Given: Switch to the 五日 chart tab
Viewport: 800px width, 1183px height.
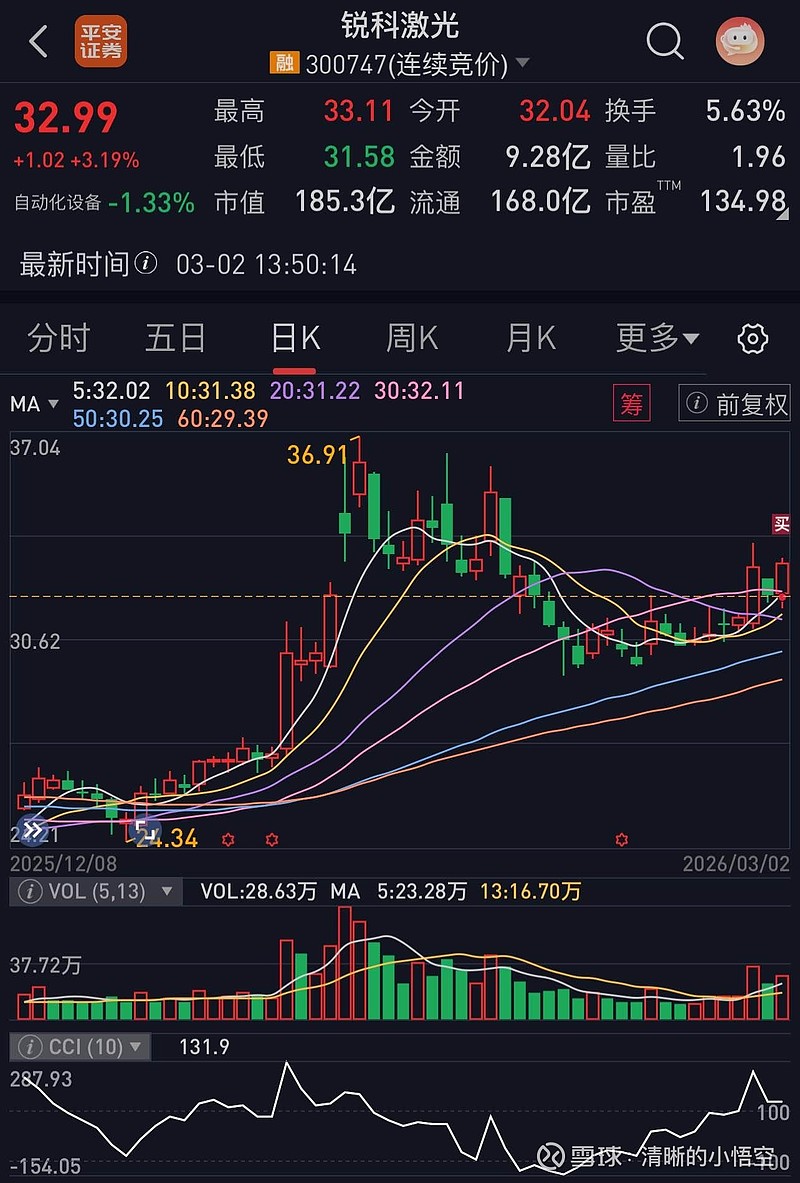Looking at the screenshot, I should point(175,338).
